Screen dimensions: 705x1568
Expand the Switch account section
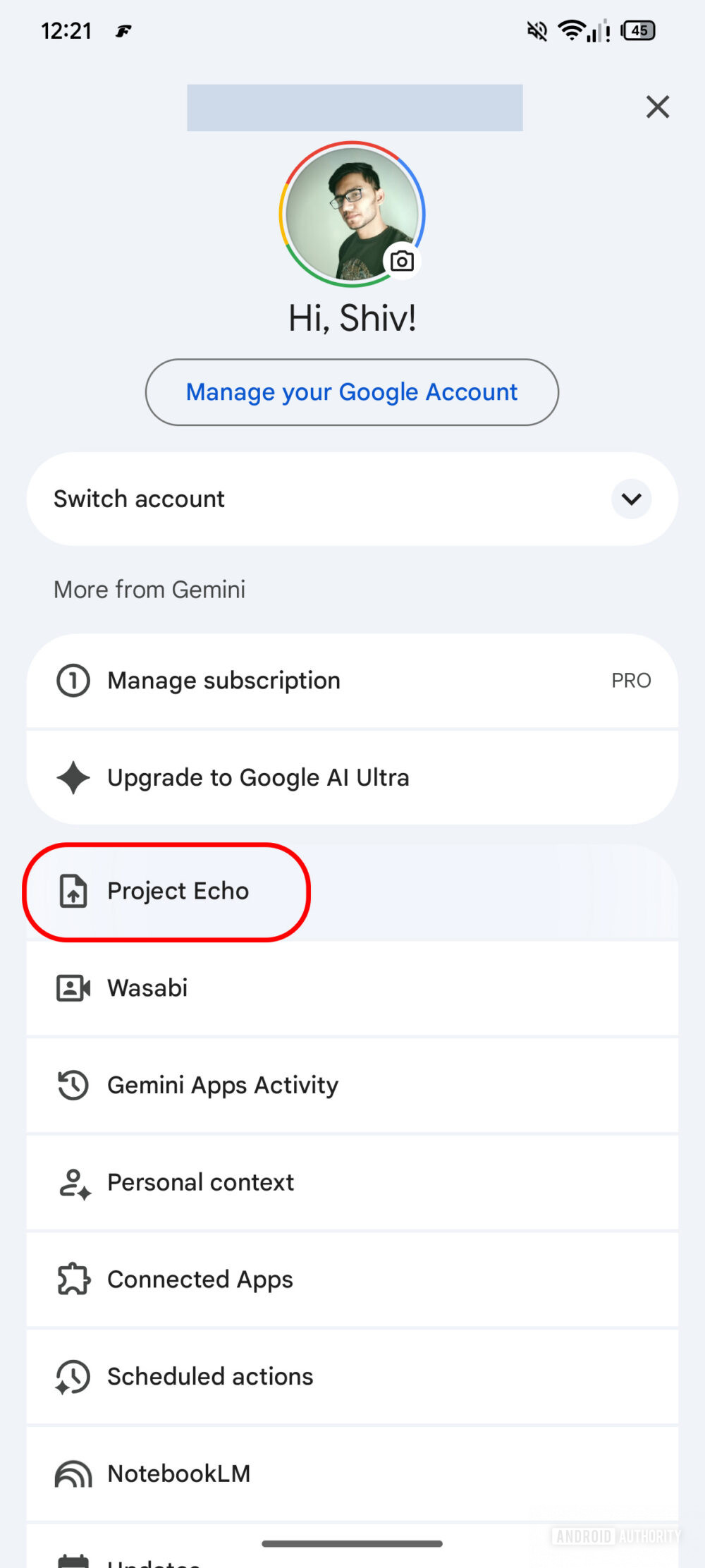pyautogui.click(x=630, y=499)
